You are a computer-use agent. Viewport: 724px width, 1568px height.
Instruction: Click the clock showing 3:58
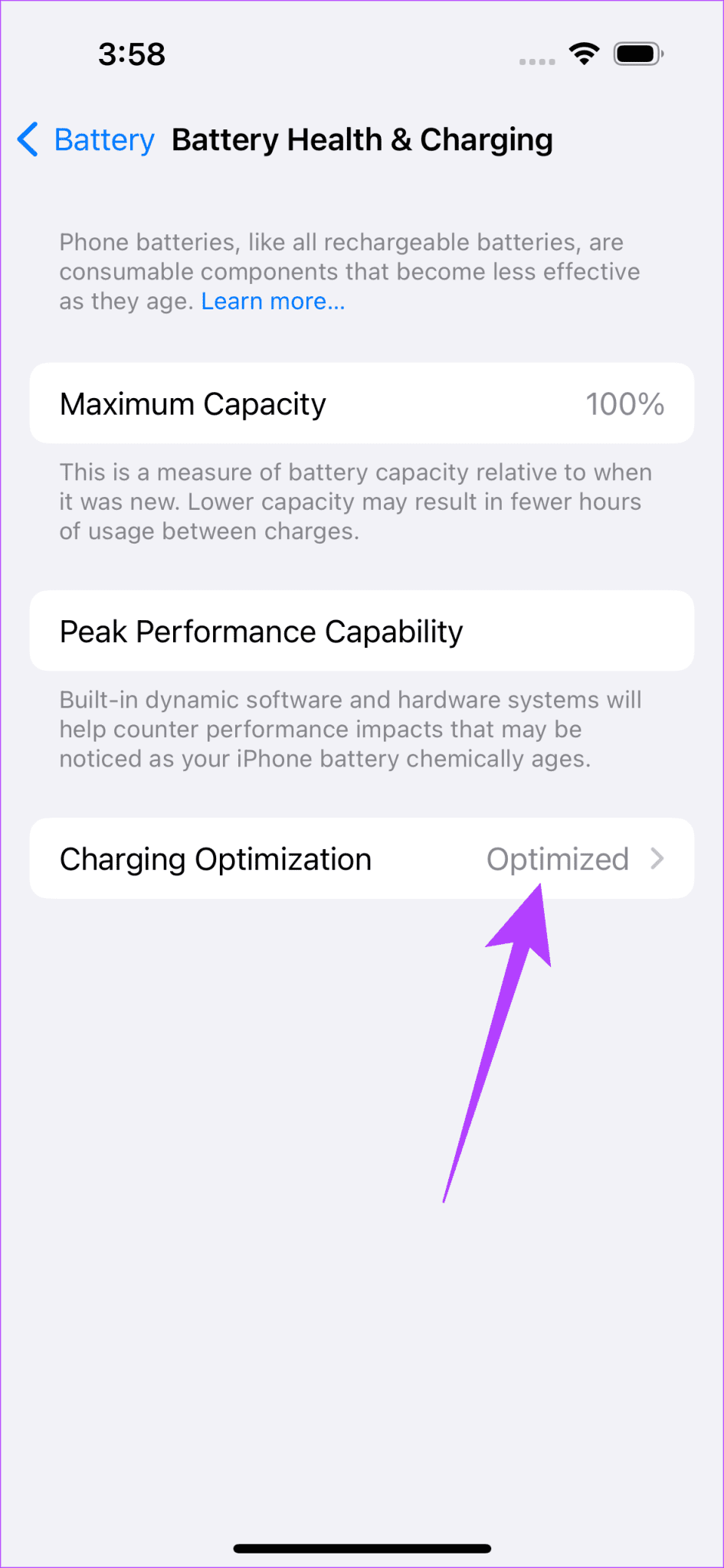[132, 54]
